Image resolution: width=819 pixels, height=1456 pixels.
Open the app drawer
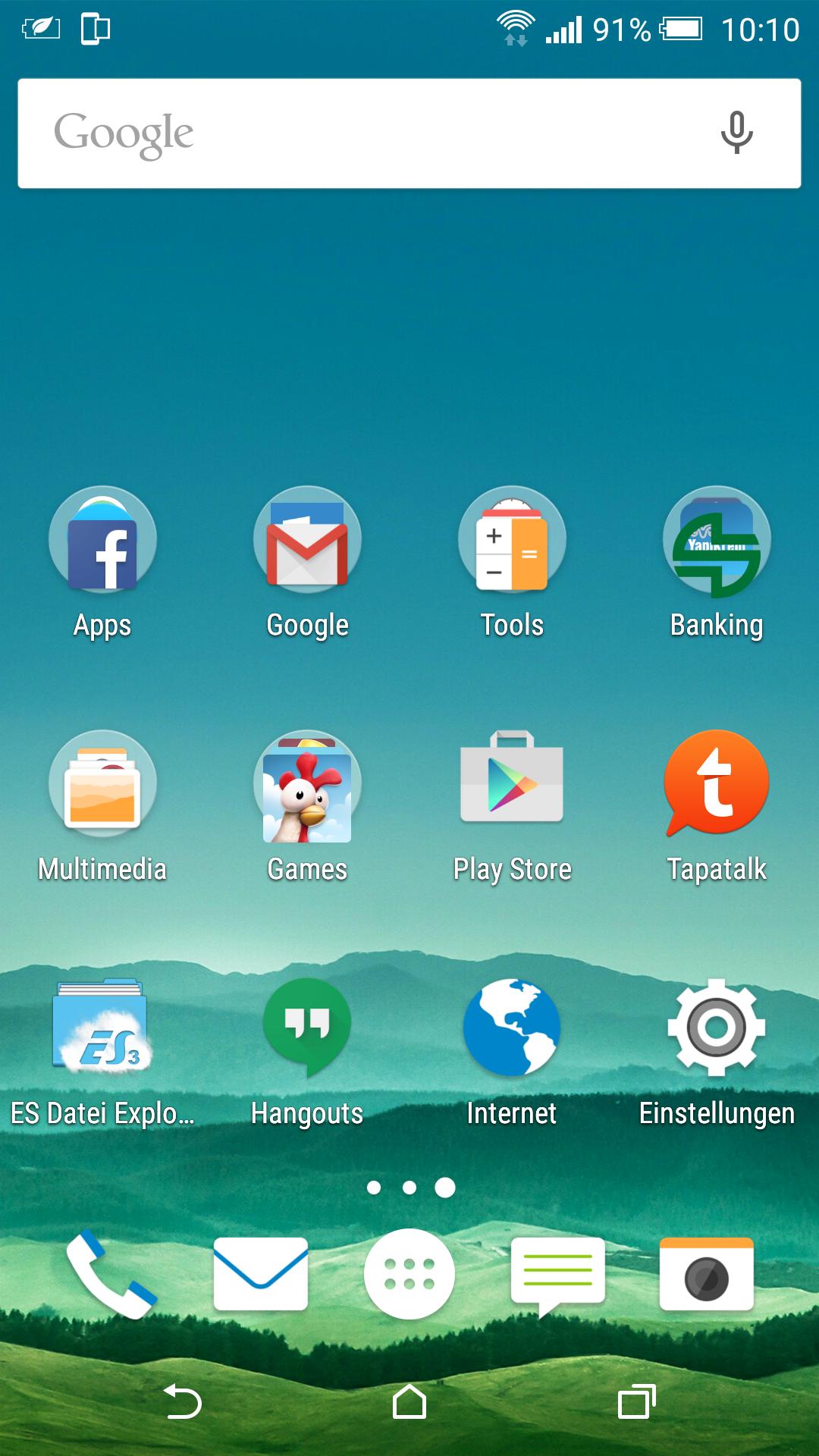[x=409, y=1272]
